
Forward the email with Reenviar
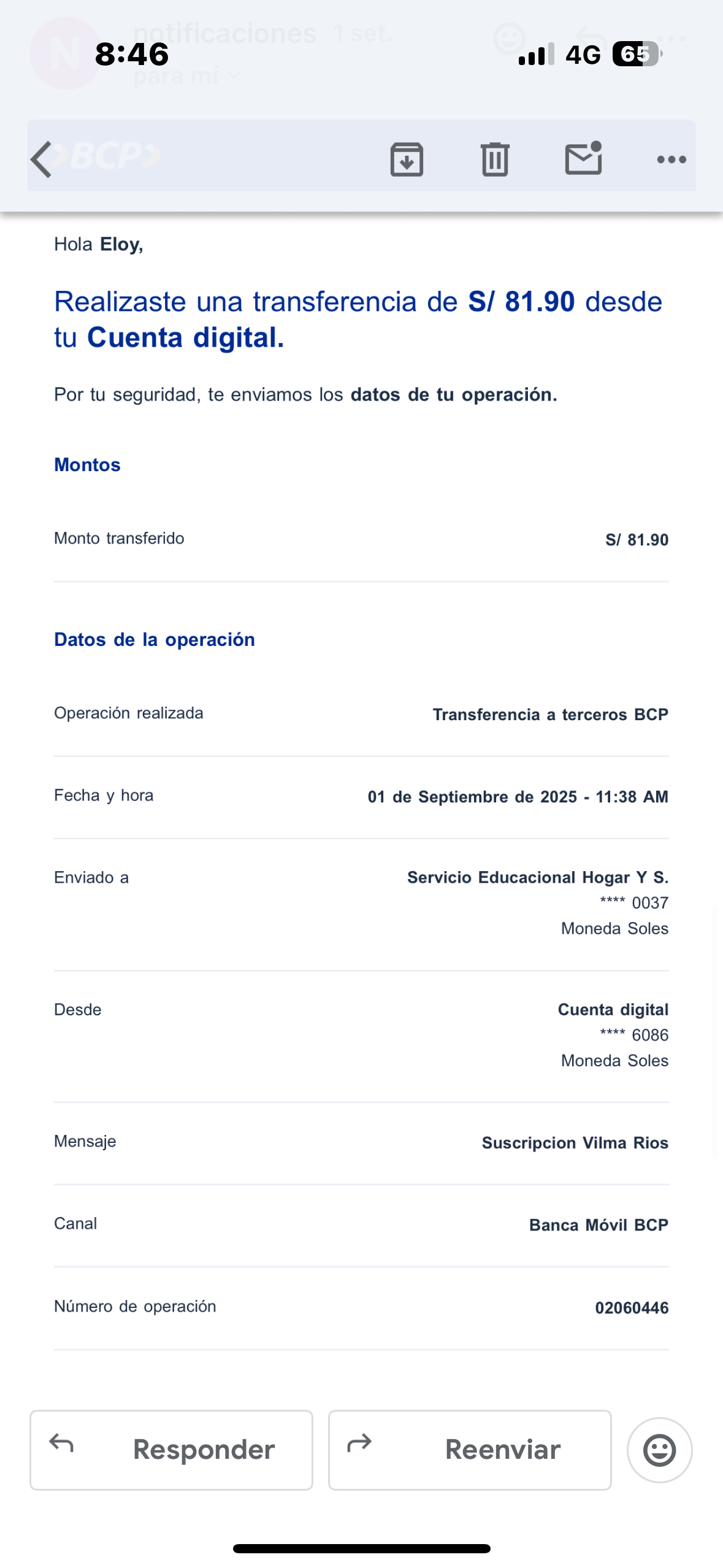470,1450
